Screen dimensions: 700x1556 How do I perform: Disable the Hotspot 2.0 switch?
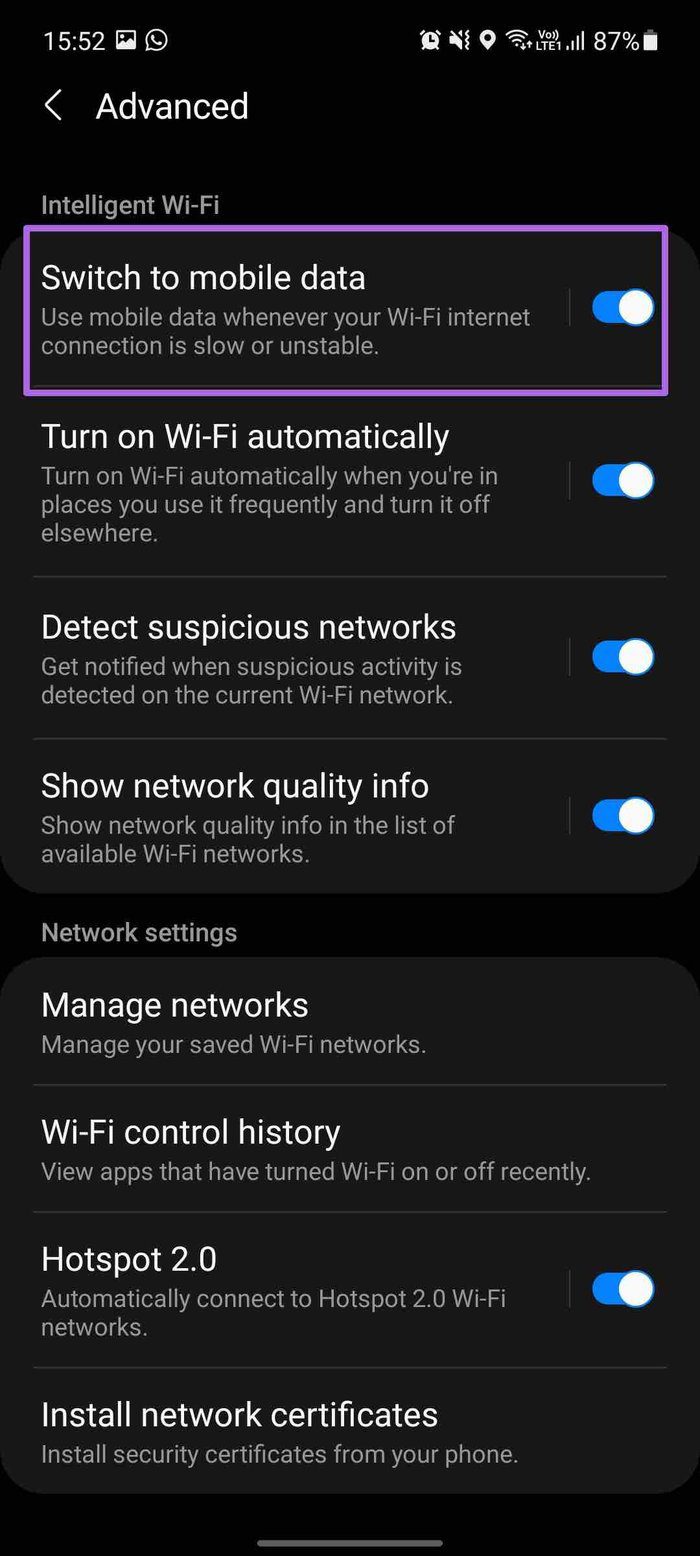pos(622,1289)
